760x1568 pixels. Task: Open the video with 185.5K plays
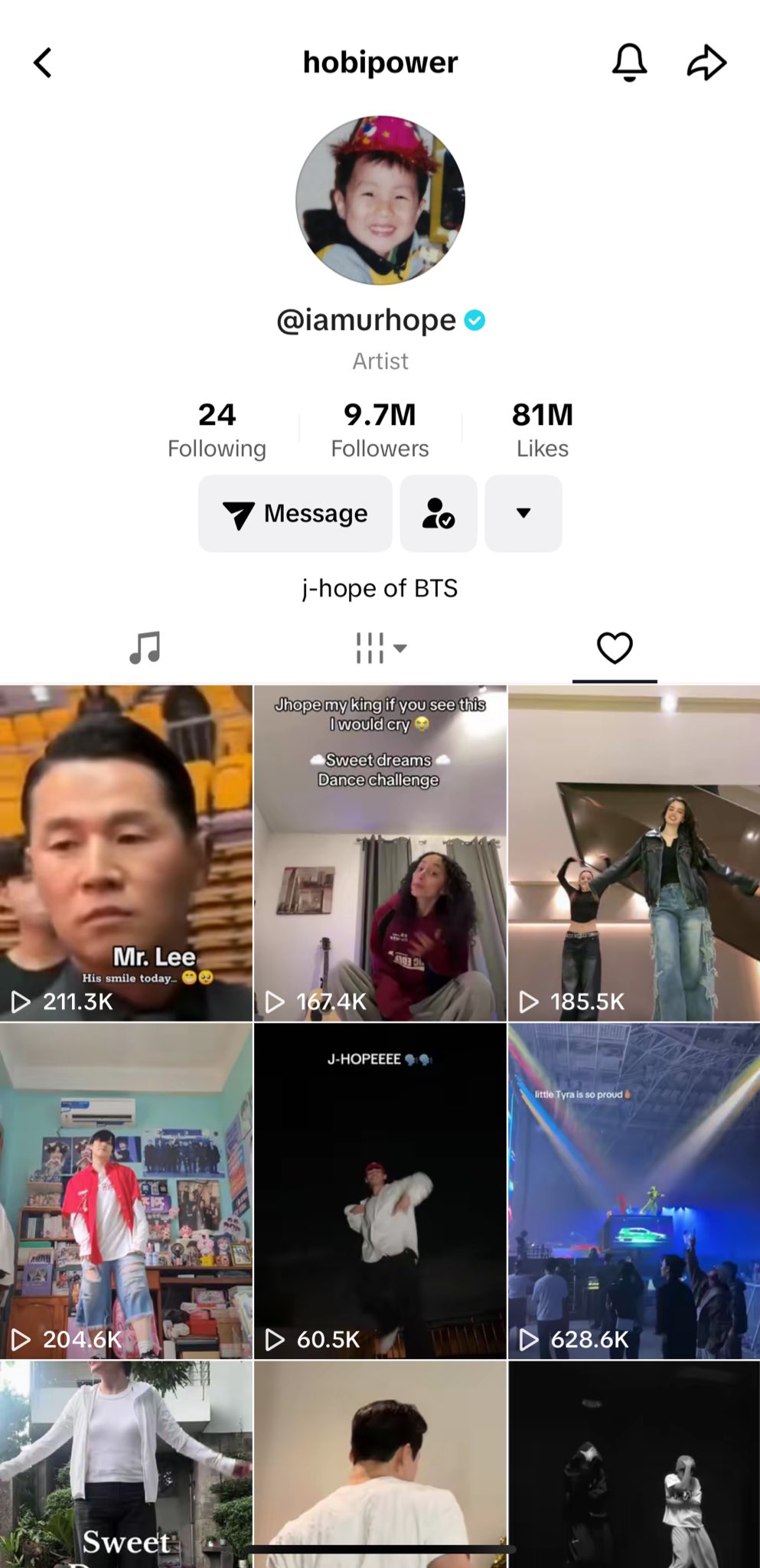(x=634, y=853)
